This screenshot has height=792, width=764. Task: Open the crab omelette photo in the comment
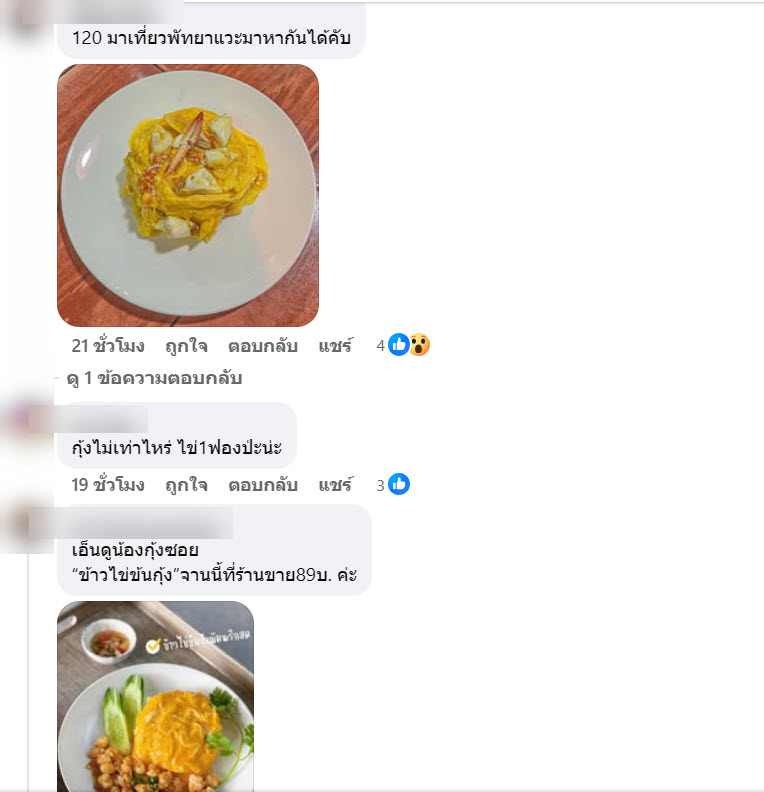pos(188,195)
